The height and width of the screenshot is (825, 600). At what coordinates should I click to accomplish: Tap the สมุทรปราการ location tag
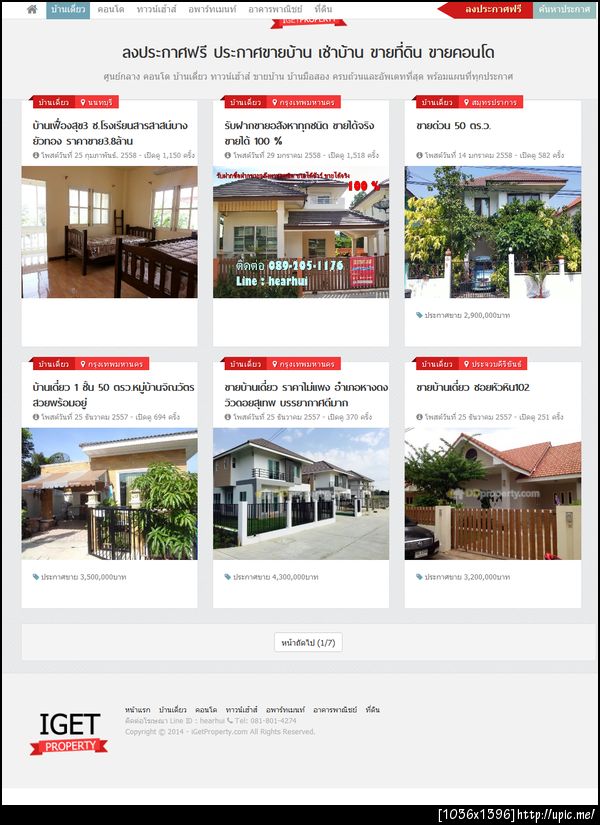coord(490,102)
